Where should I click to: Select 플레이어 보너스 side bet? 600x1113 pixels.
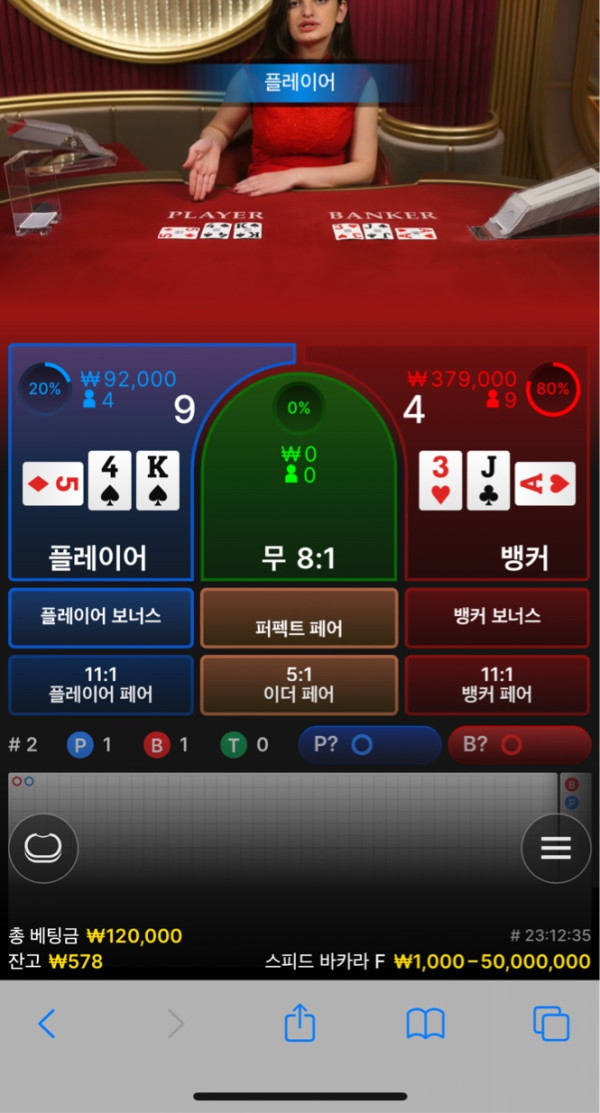tap(101, 617)
